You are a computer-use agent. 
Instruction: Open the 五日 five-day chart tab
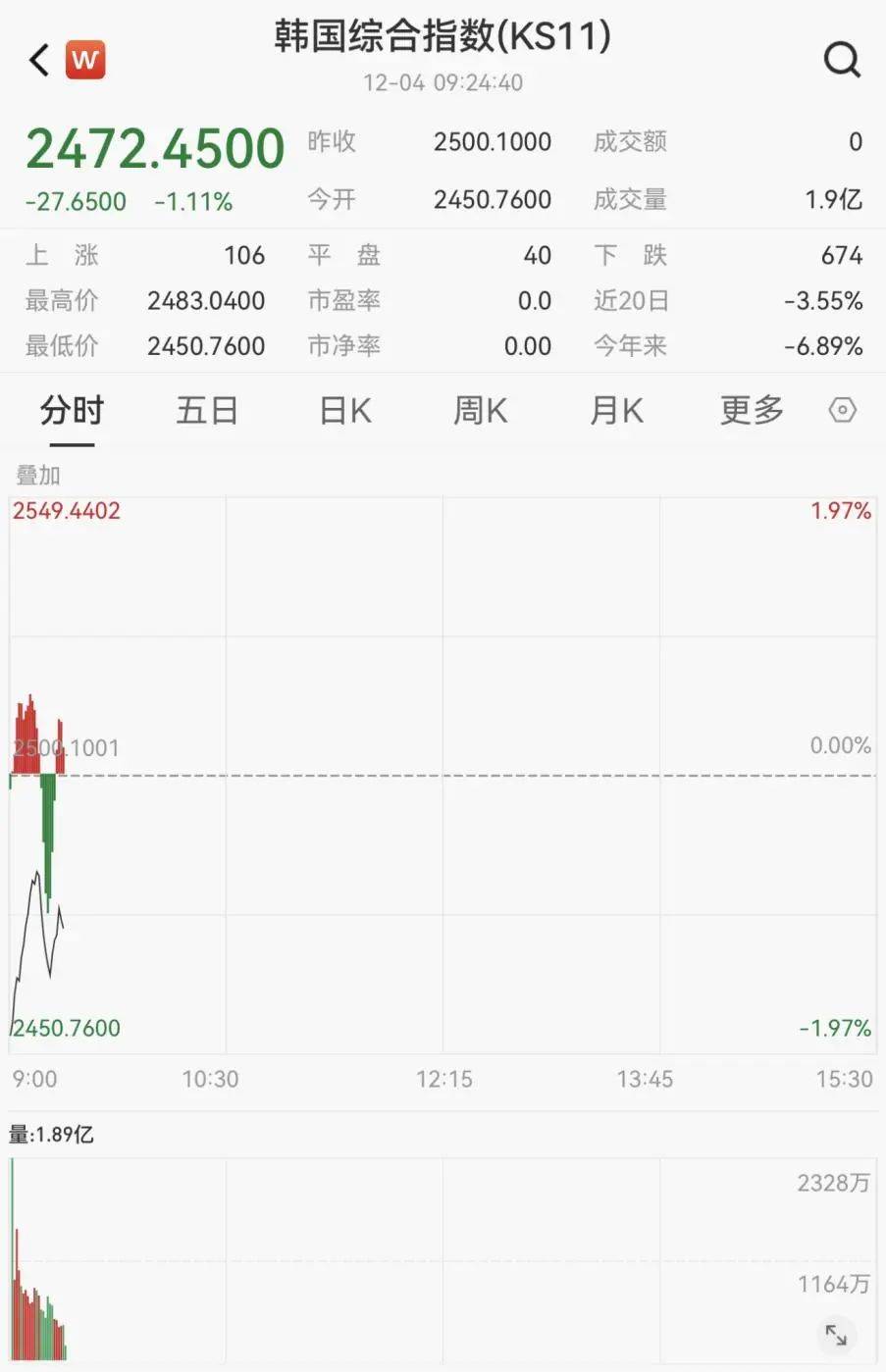(x=207, y=410)
